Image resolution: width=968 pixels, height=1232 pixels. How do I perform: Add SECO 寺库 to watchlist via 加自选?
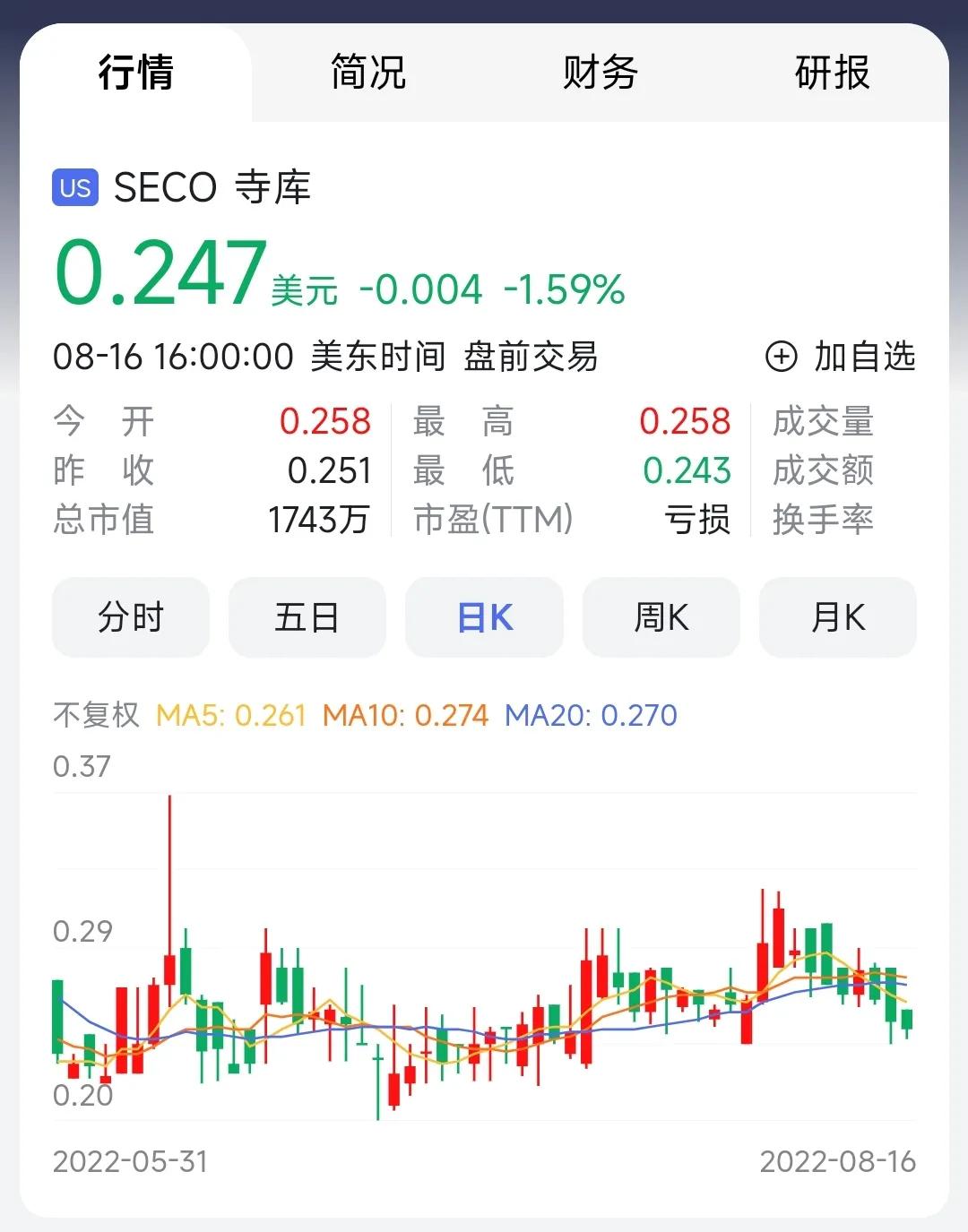point(840,357)
